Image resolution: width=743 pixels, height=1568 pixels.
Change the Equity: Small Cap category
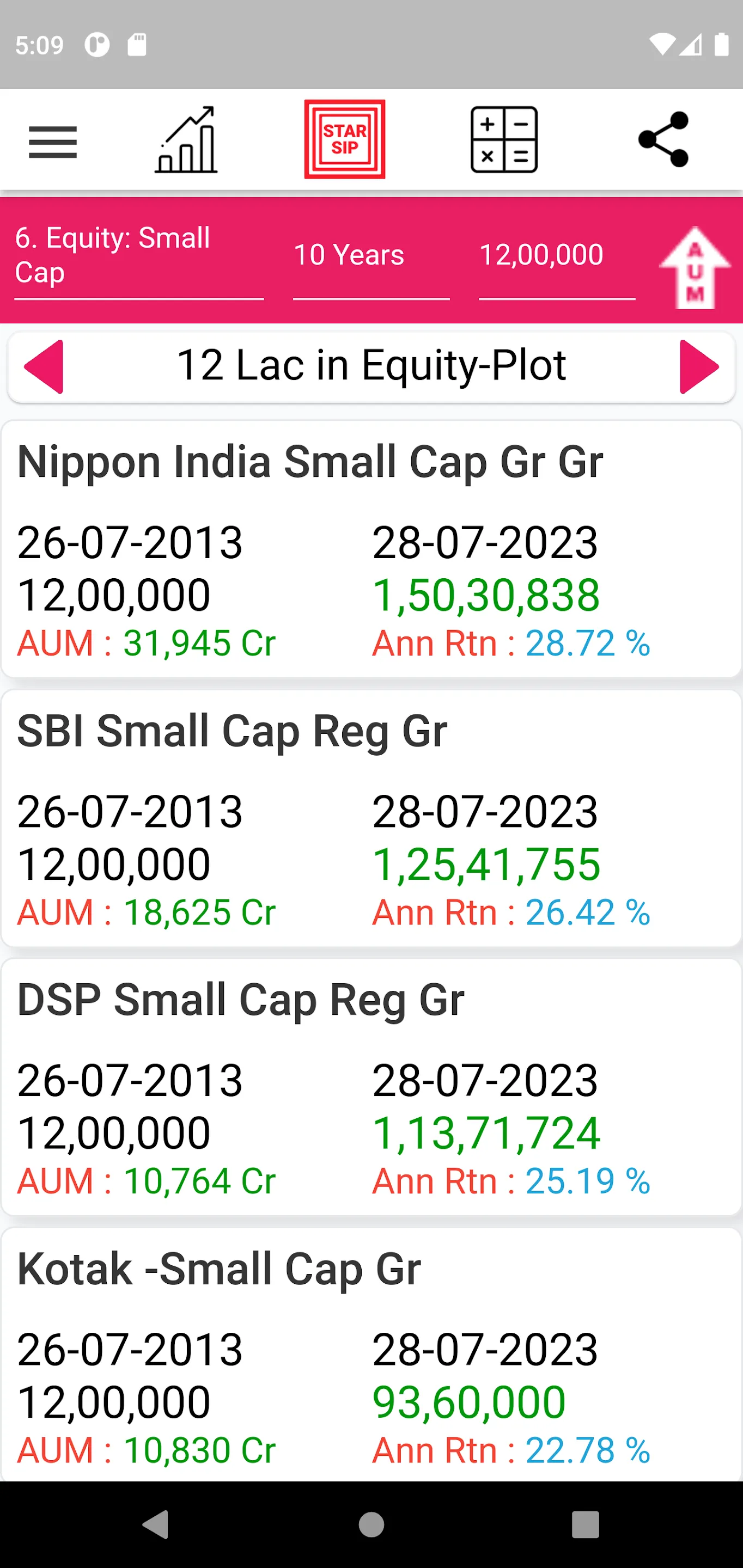click(x=139, y=256)
